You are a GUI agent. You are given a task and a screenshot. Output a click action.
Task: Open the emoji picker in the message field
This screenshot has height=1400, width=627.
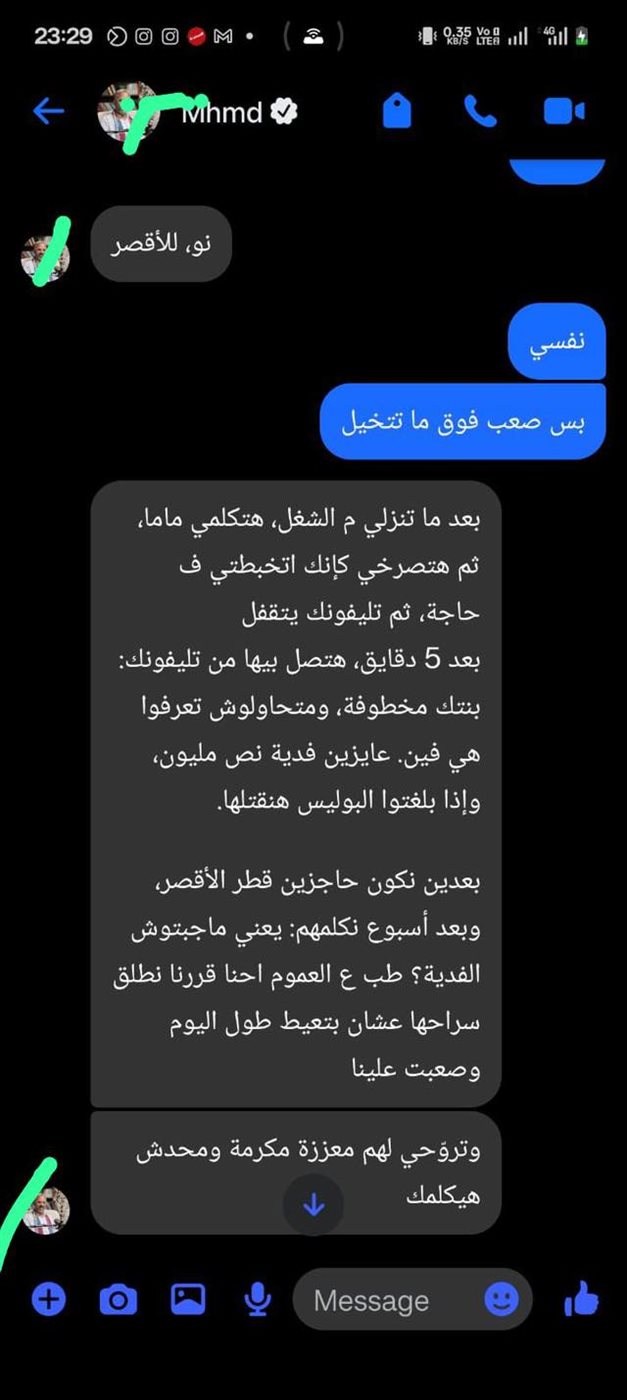pos(502,1299)
